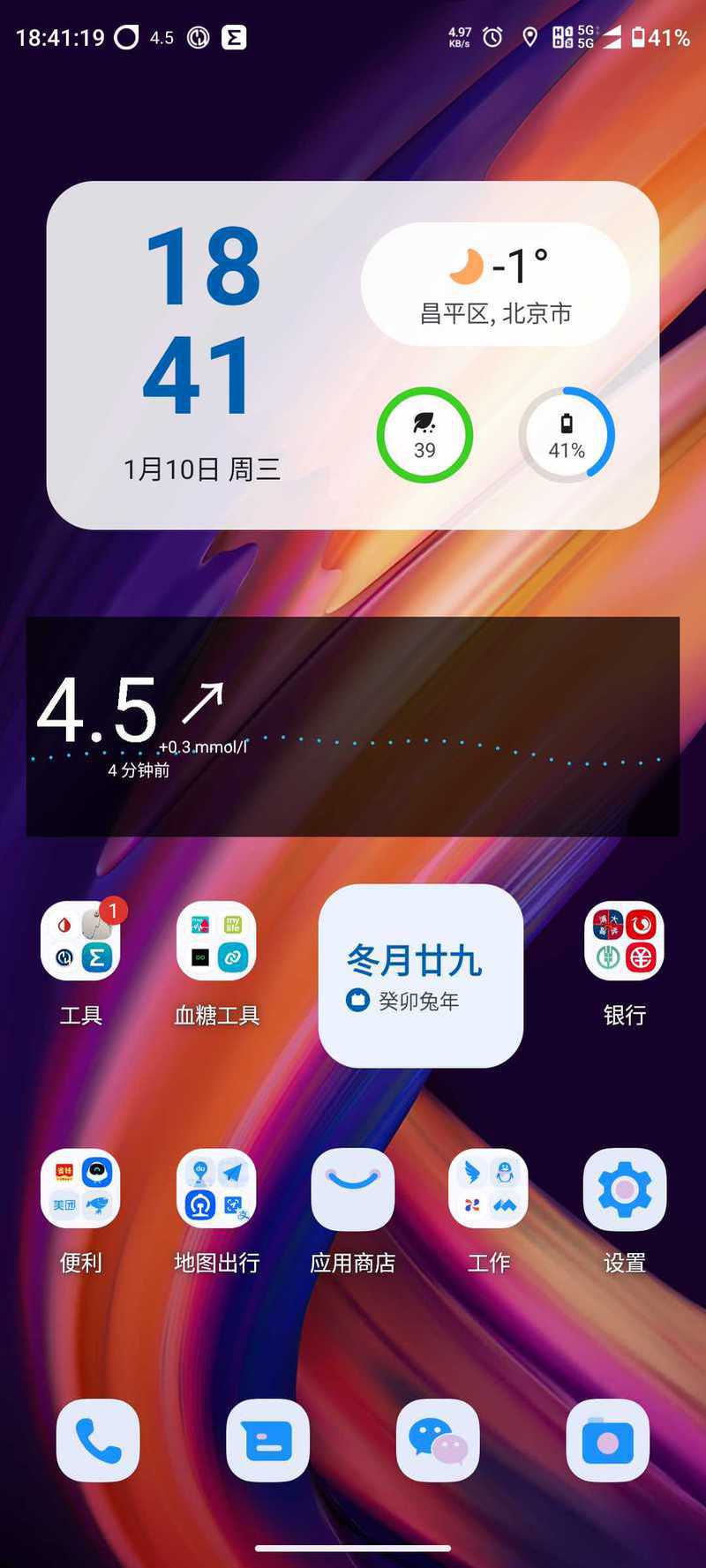Launch WeChat from the dock
The image size is (706, 1568).
[x=438, y=1440]
